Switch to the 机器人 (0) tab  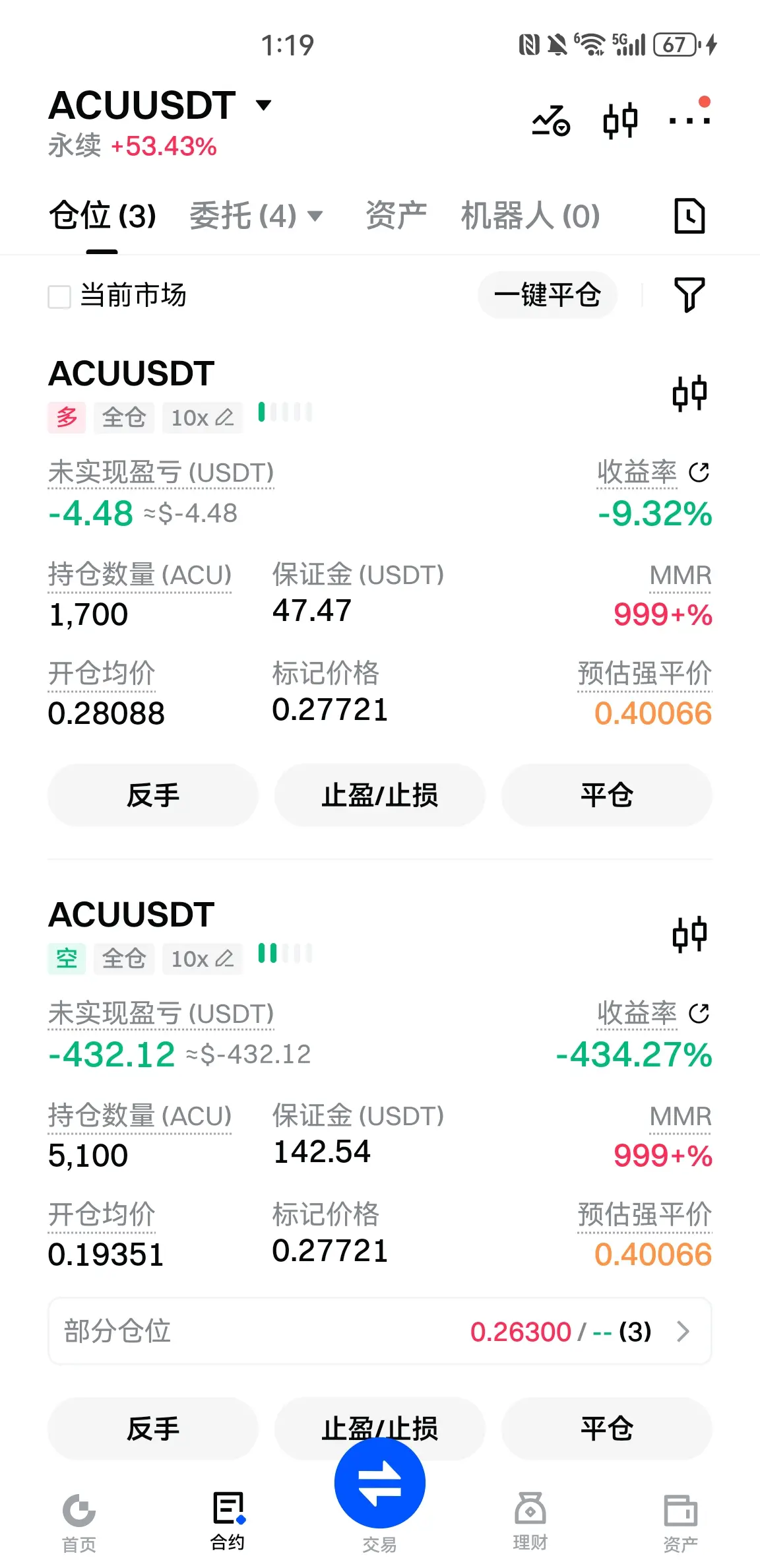(x=530, y=216)
